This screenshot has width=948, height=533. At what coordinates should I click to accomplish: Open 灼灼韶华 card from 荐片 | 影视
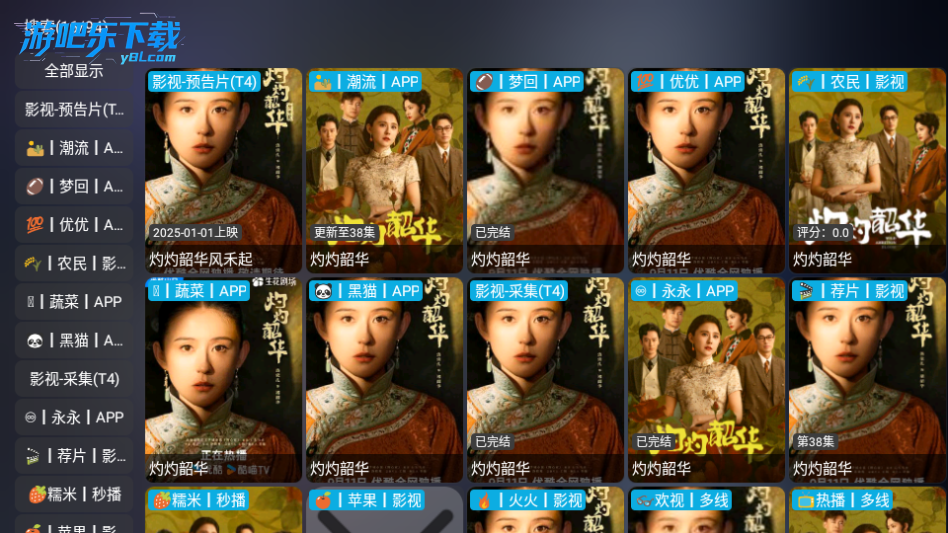click(x=867, y=380)
